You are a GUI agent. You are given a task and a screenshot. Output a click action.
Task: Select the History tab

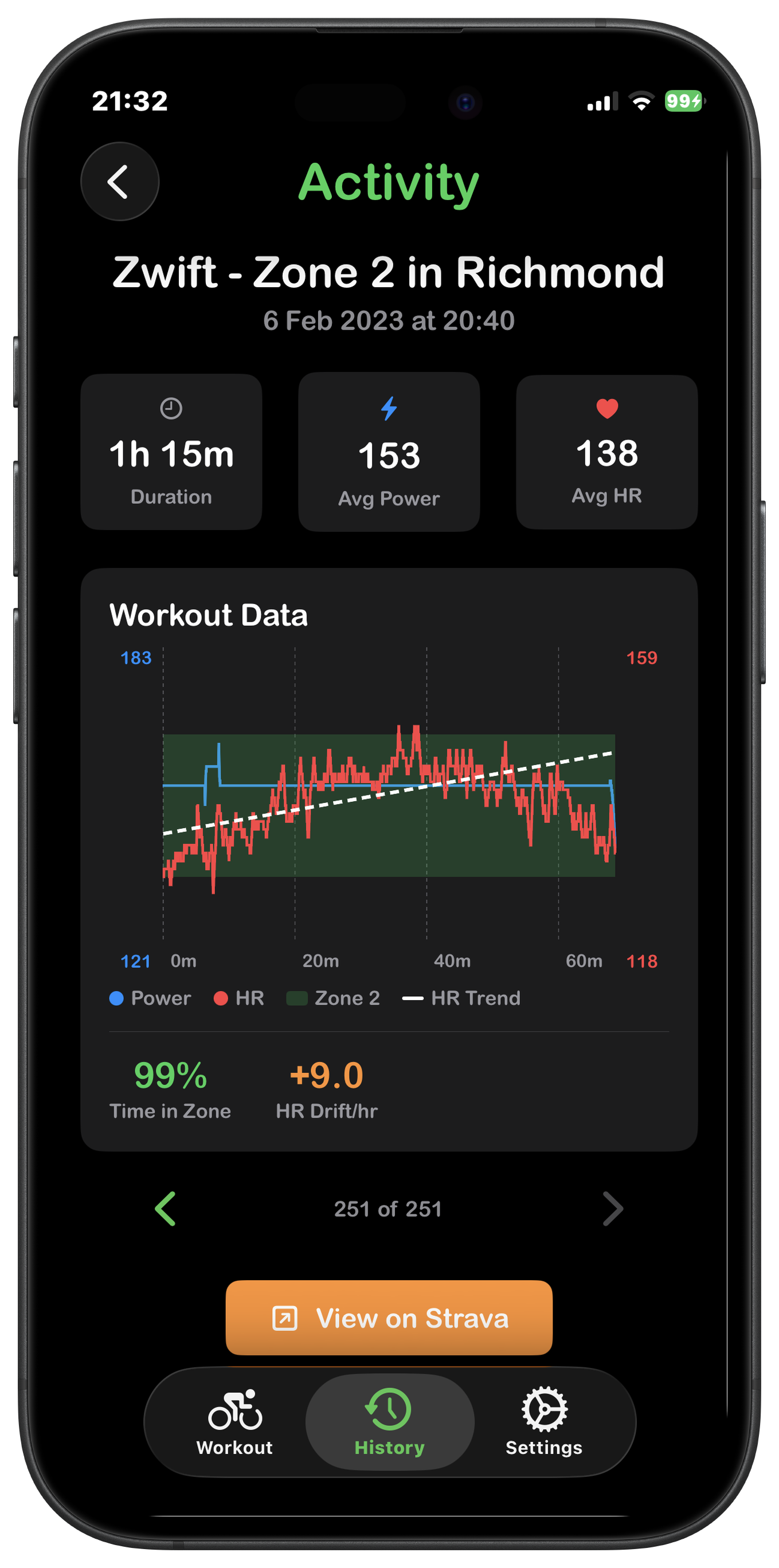click(390, 1421)
